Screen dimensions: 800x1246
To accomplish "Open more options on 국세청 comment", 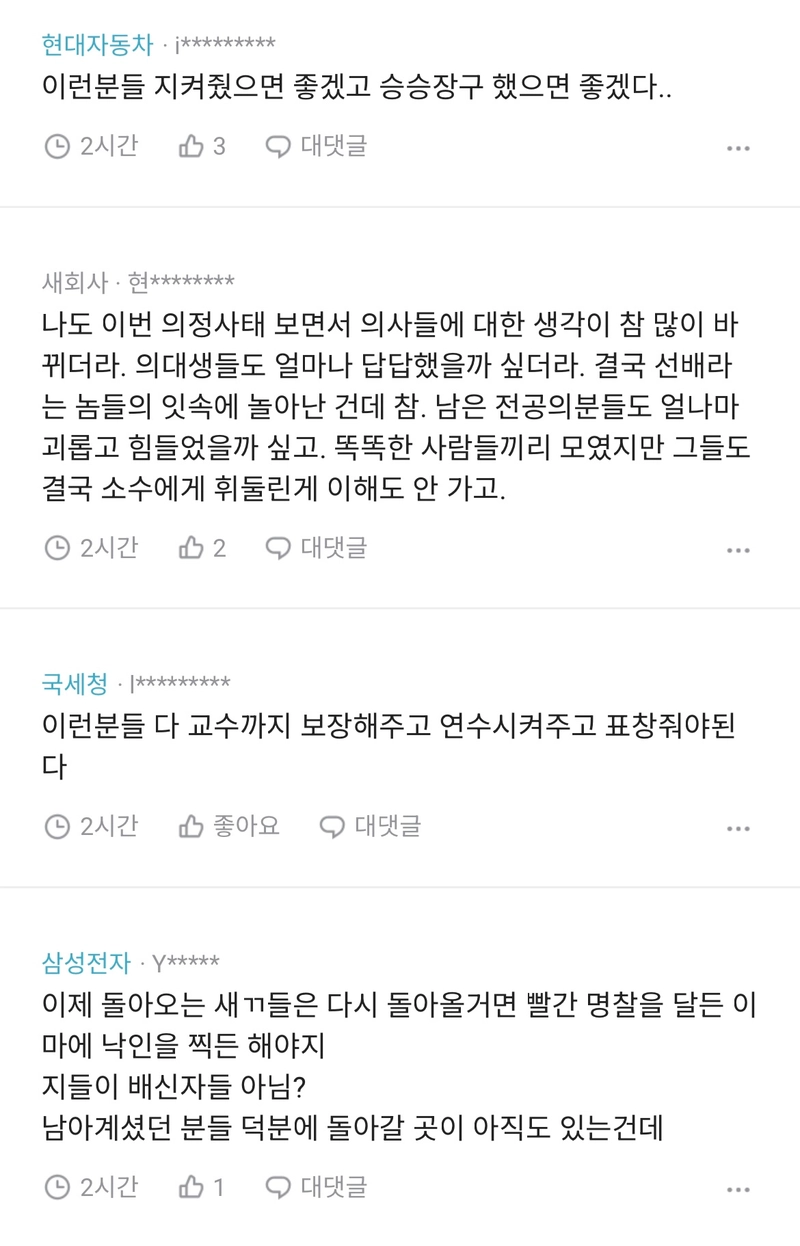I will tap(738, 829).
